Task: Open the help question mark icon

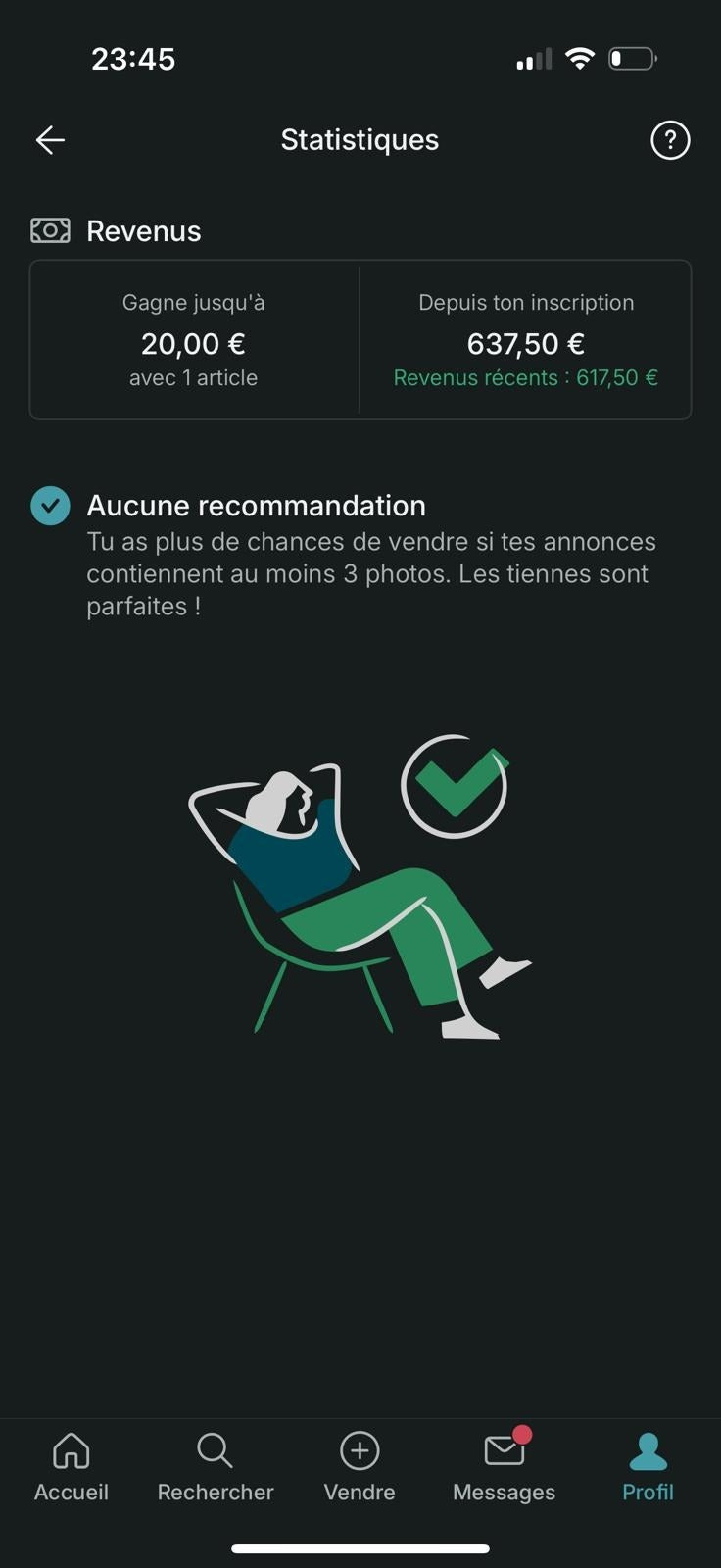Action: coord(670,140)
